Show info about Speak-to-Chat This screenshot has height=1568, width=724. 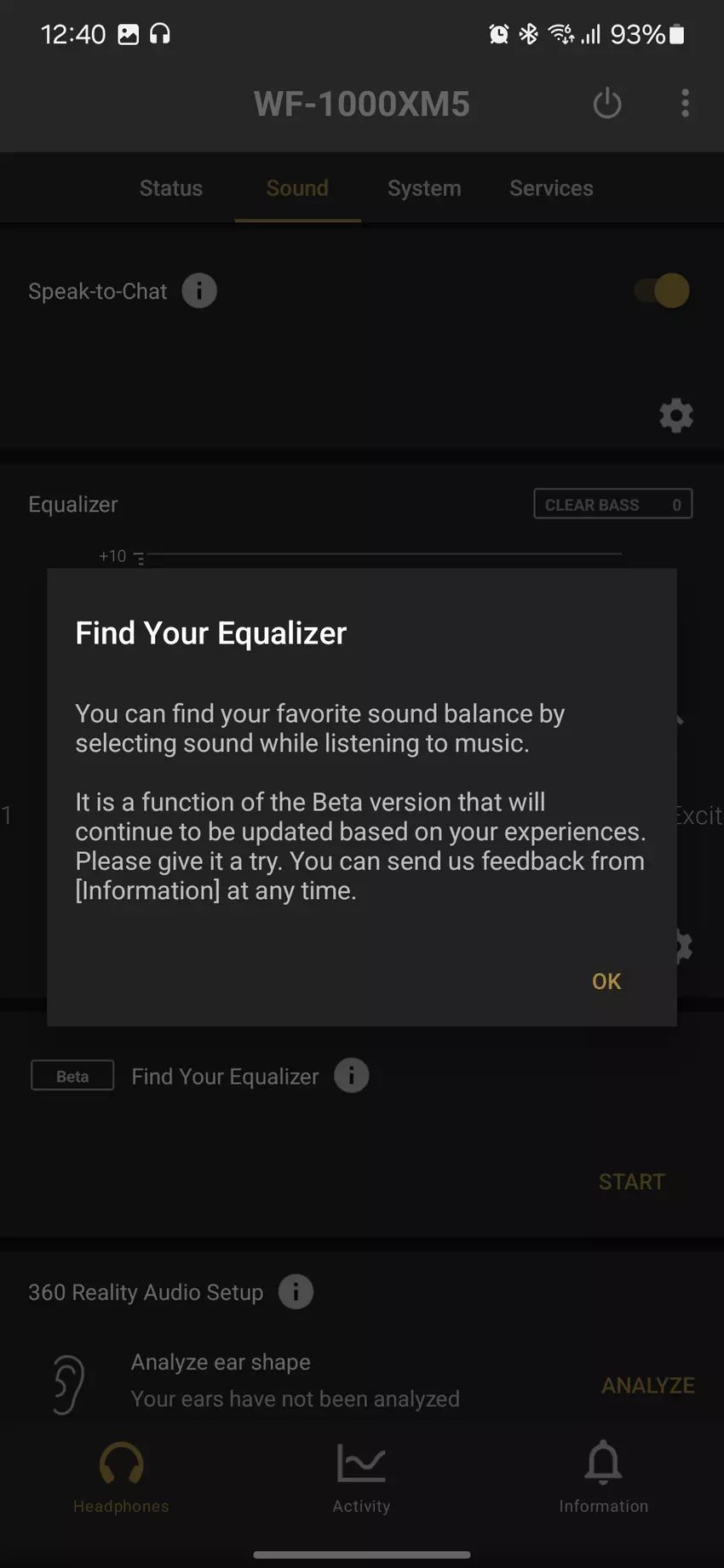(199, 291)
